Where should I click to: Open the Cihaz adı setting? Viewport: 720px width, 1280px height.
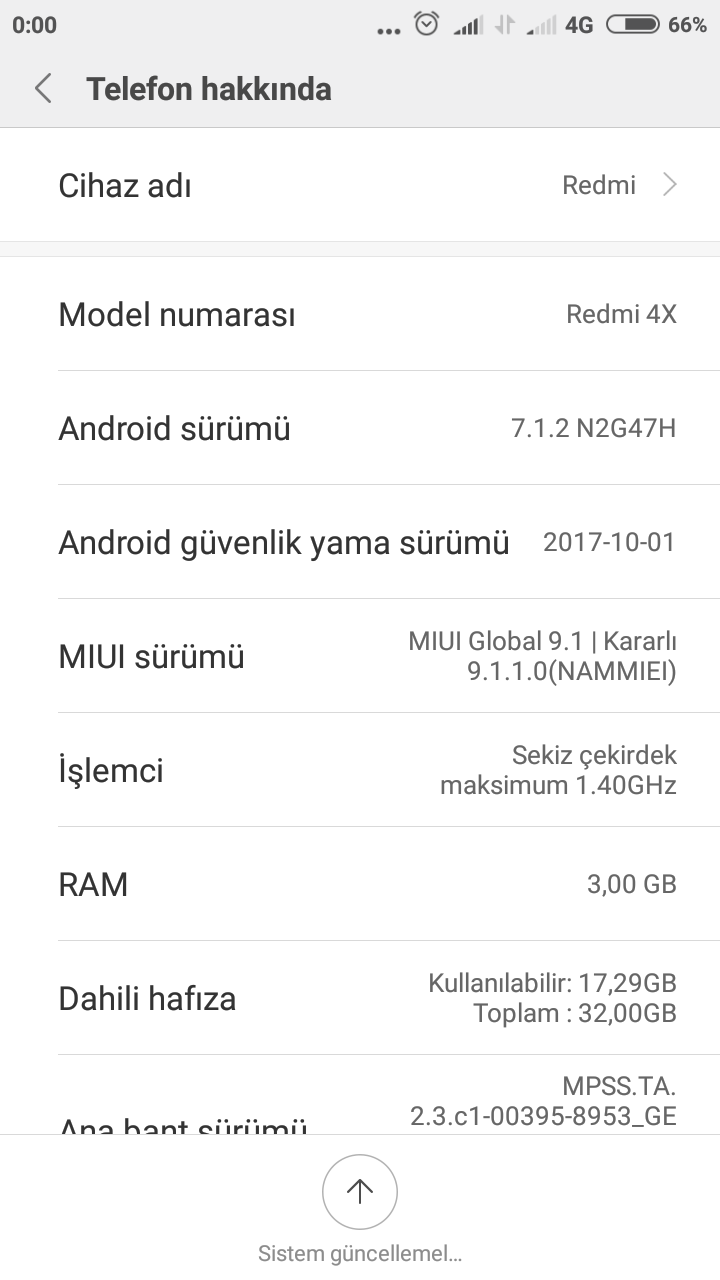pos(360,185)
